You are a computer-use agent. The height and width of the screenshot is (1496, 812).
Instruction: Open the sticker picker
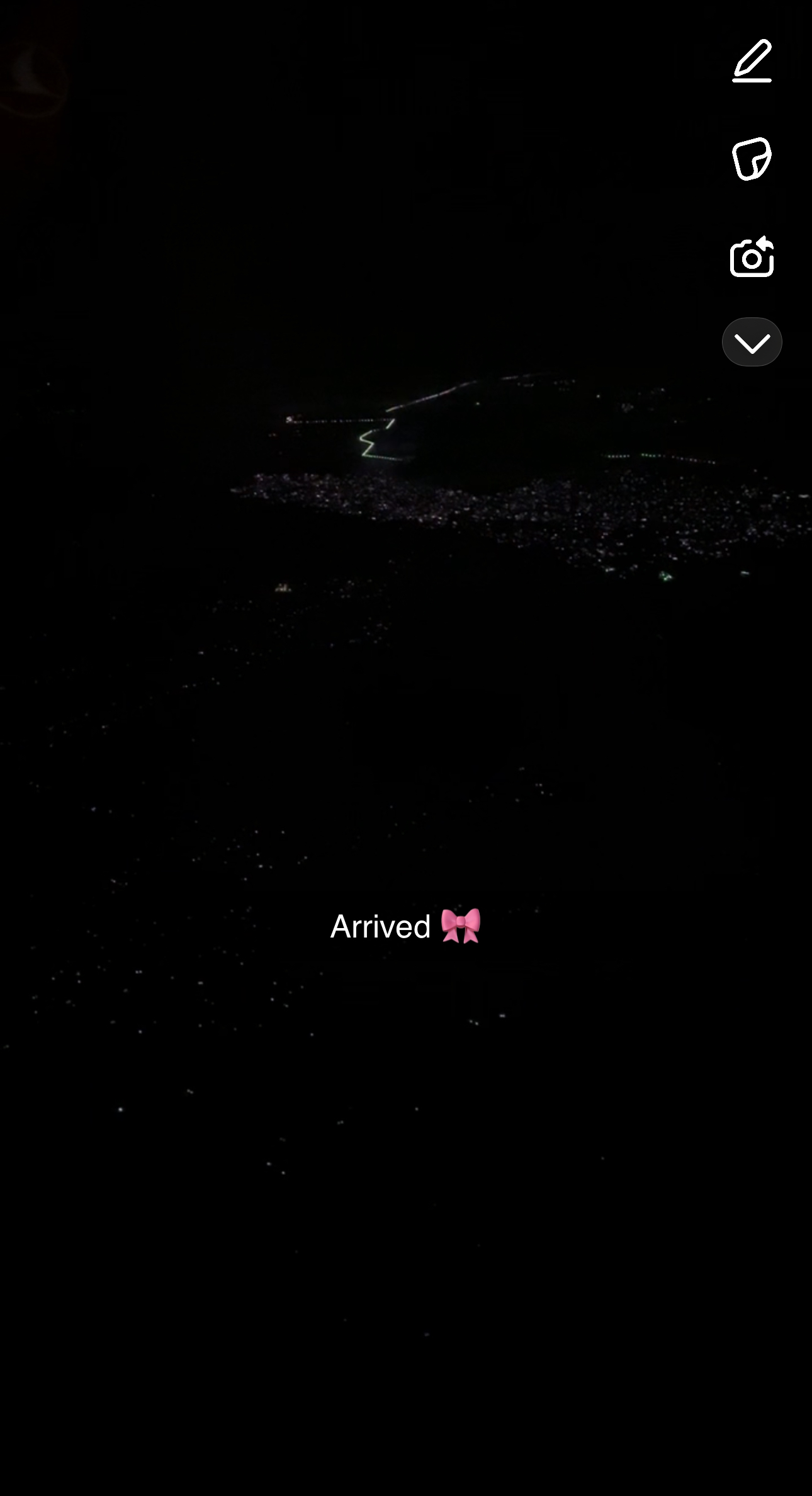[752, 159]
